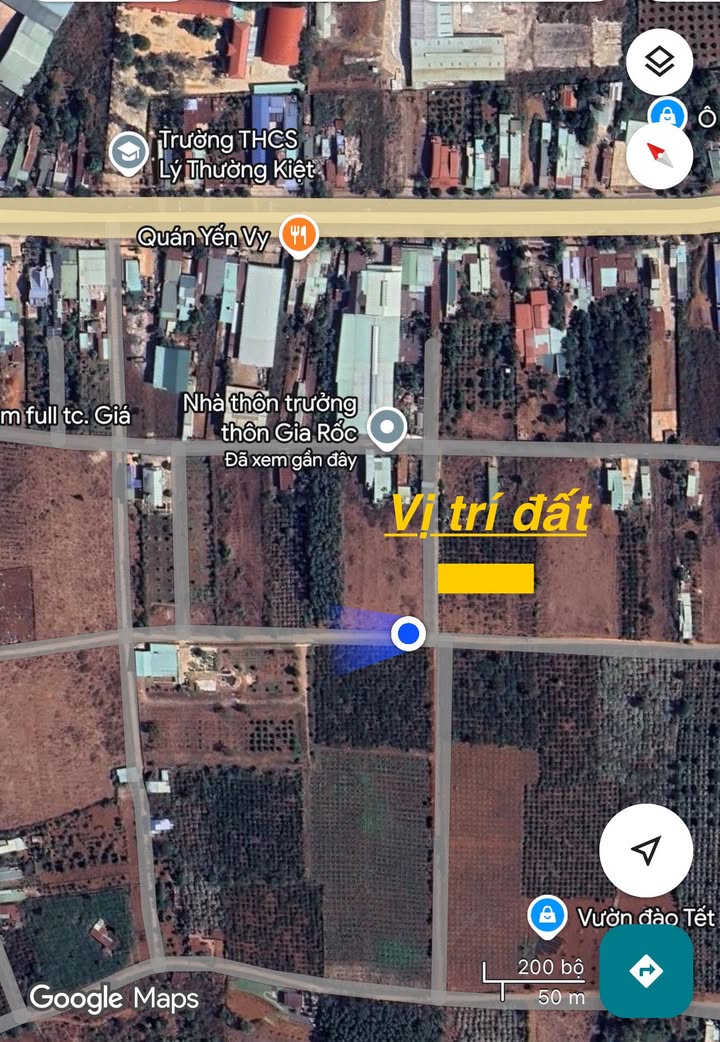The width and height of the screenshot is (720, 1042).
Task: Open the map layers selector
Action: click(x=659, y=62)
